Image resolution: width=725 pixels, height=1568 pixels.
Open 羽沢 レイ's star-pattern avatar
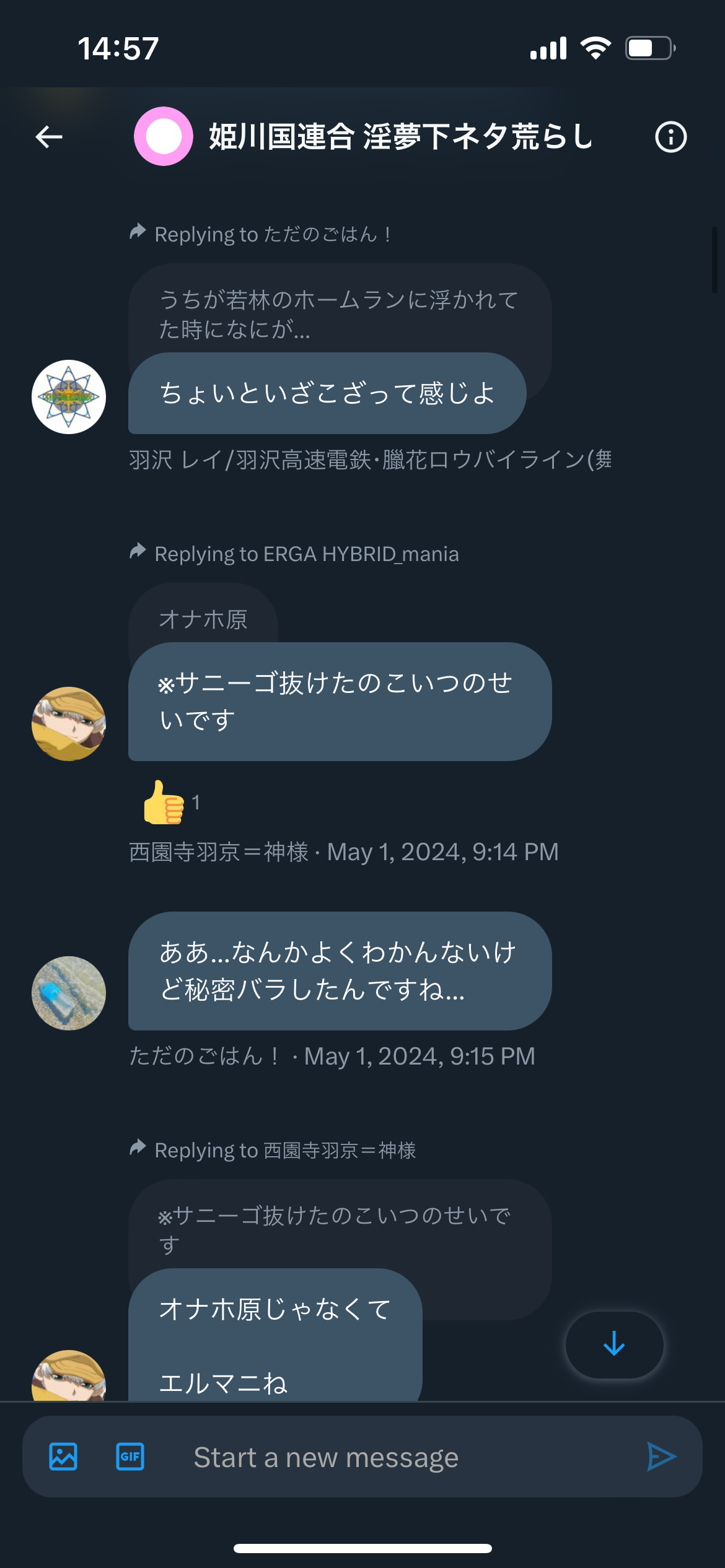point(69,397)
